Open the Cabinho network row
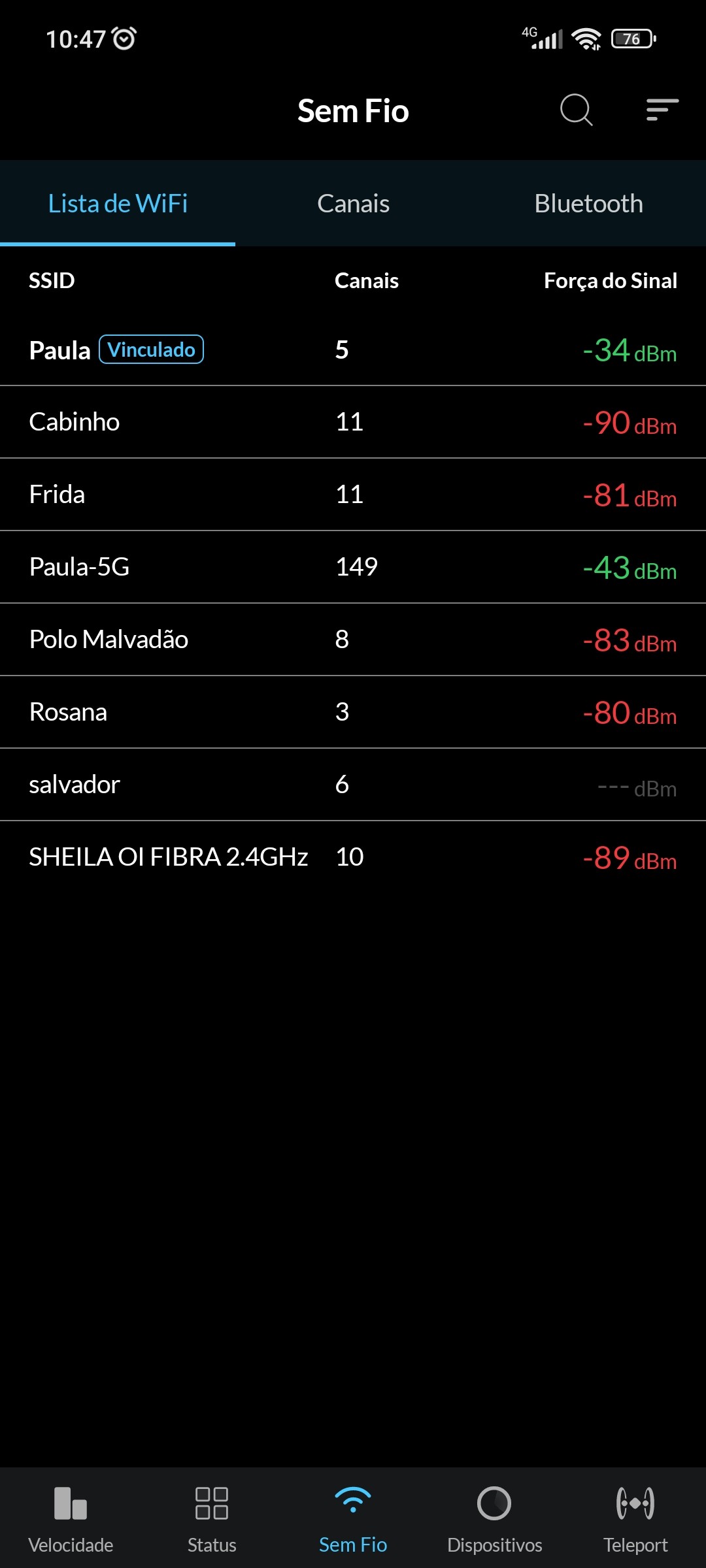Image resolution: width=706 pixels, height=1568 pixels. [x=353, y=422]
